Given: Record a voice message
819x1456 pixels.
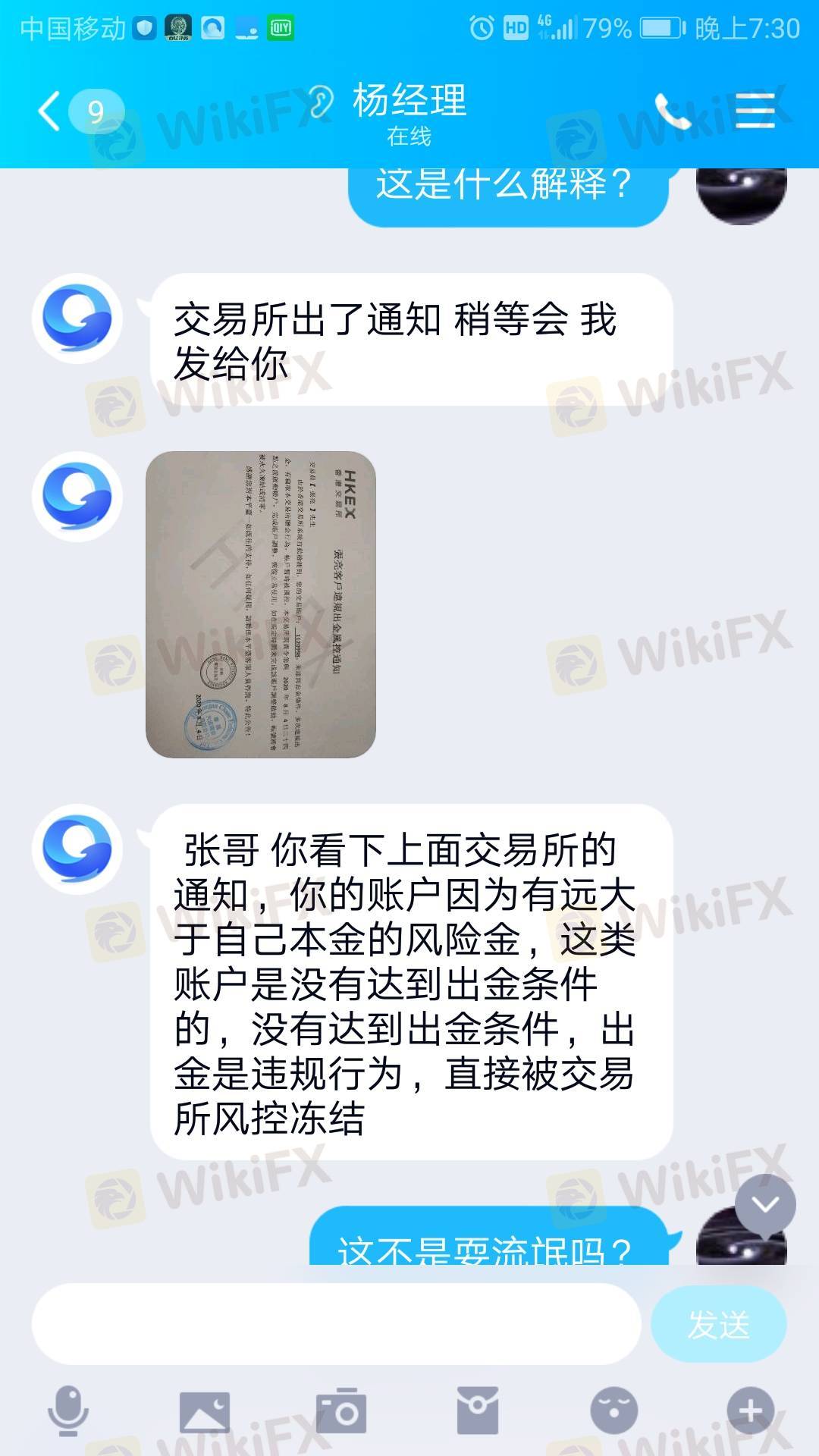Looking at the screenshot, I should click(x=69, y=1411).
